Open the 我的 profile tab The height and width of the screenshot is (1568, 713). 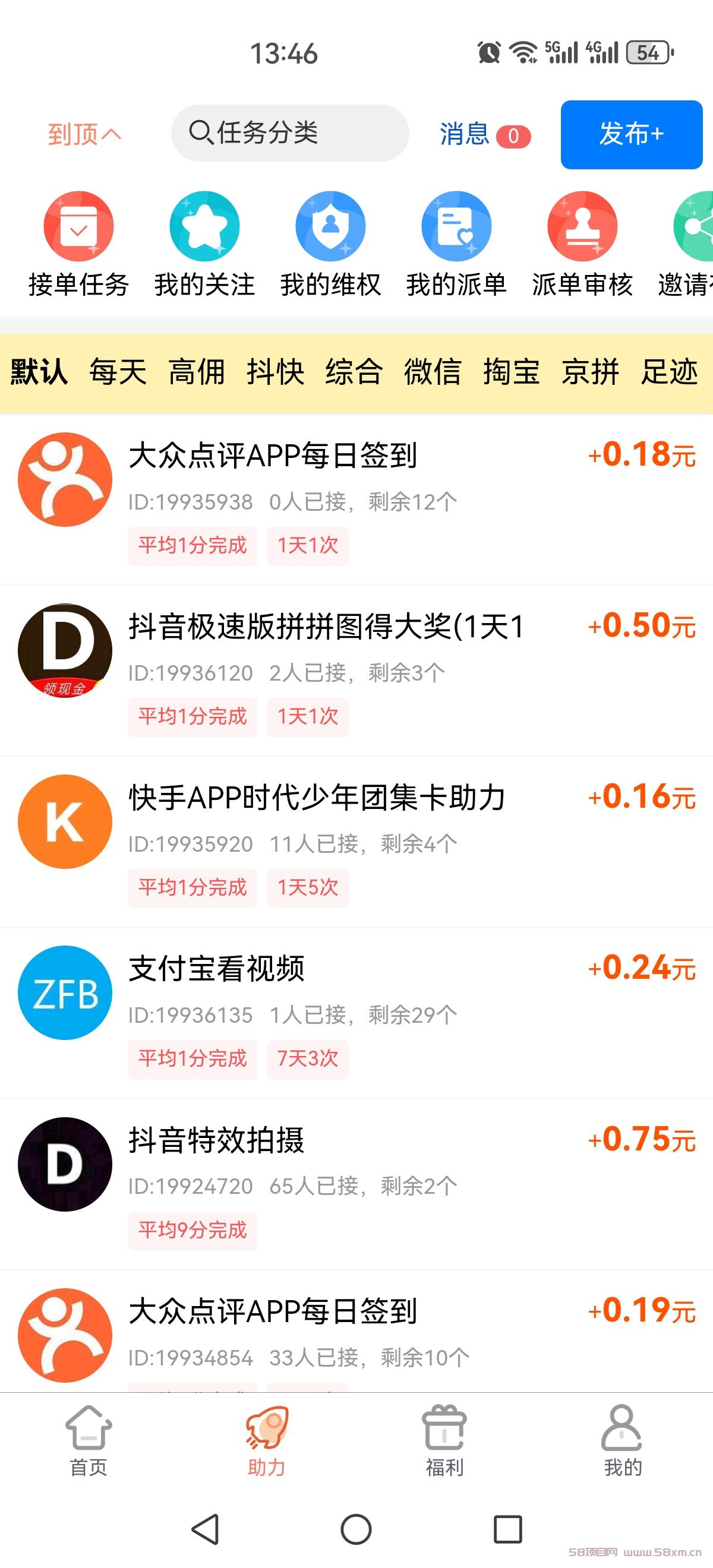(x=623, y=1441)
